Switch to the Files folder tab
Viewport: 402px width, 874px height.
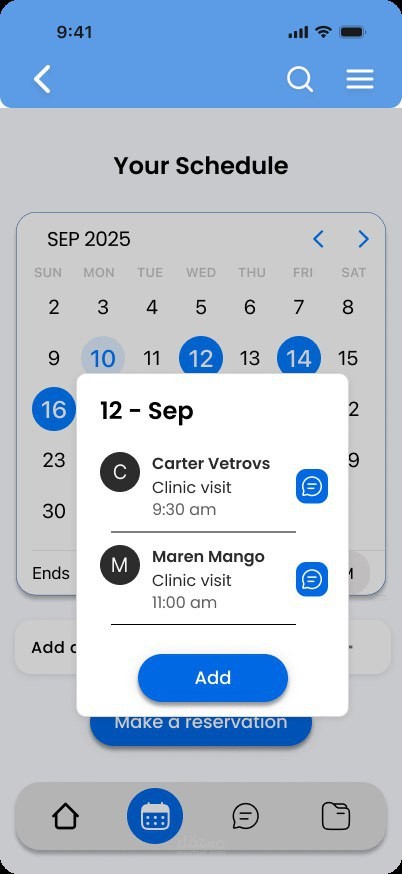point(336,817)
